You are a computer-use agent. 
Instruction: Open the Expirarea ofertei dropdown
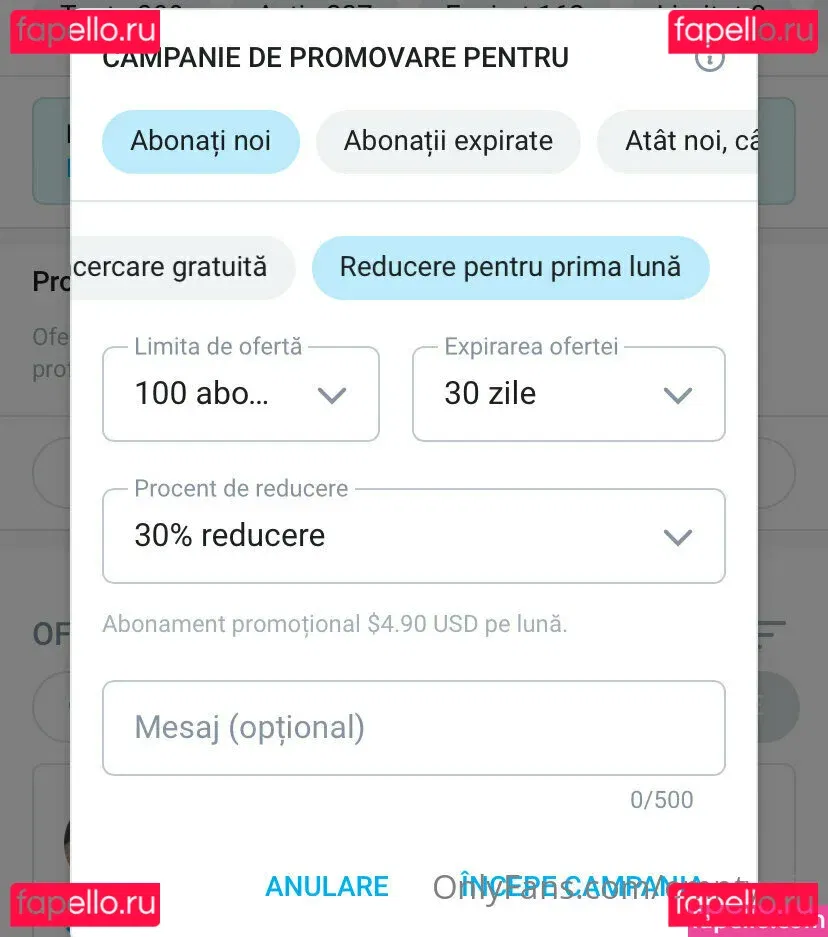[x=568, y=394]
